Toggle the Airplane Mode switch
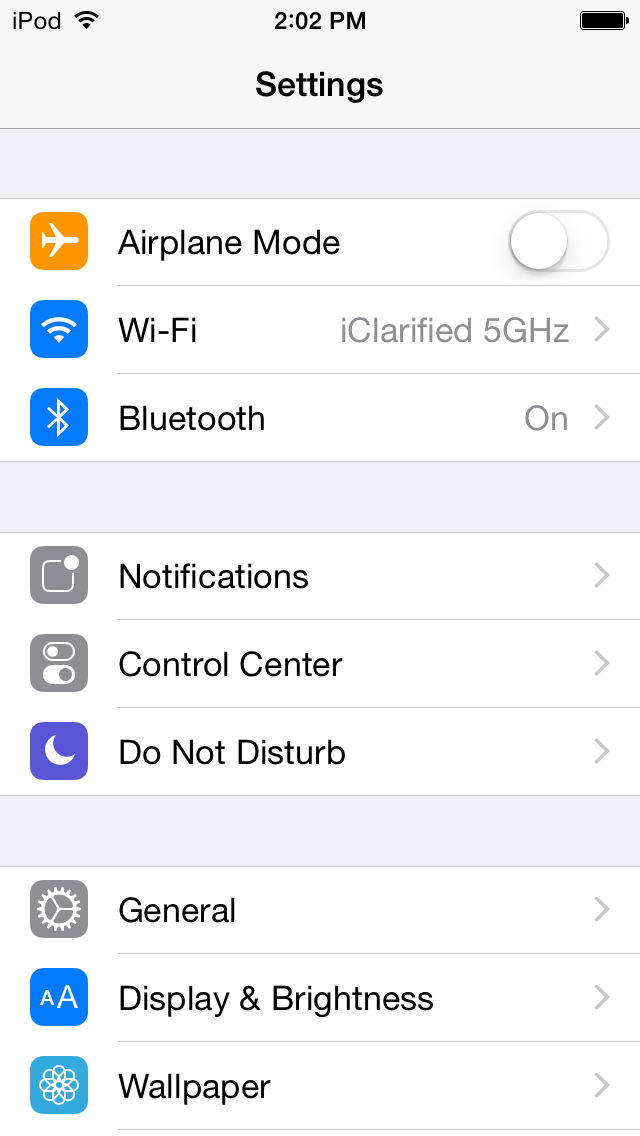The image size is (640, 1136). (558, 242)
